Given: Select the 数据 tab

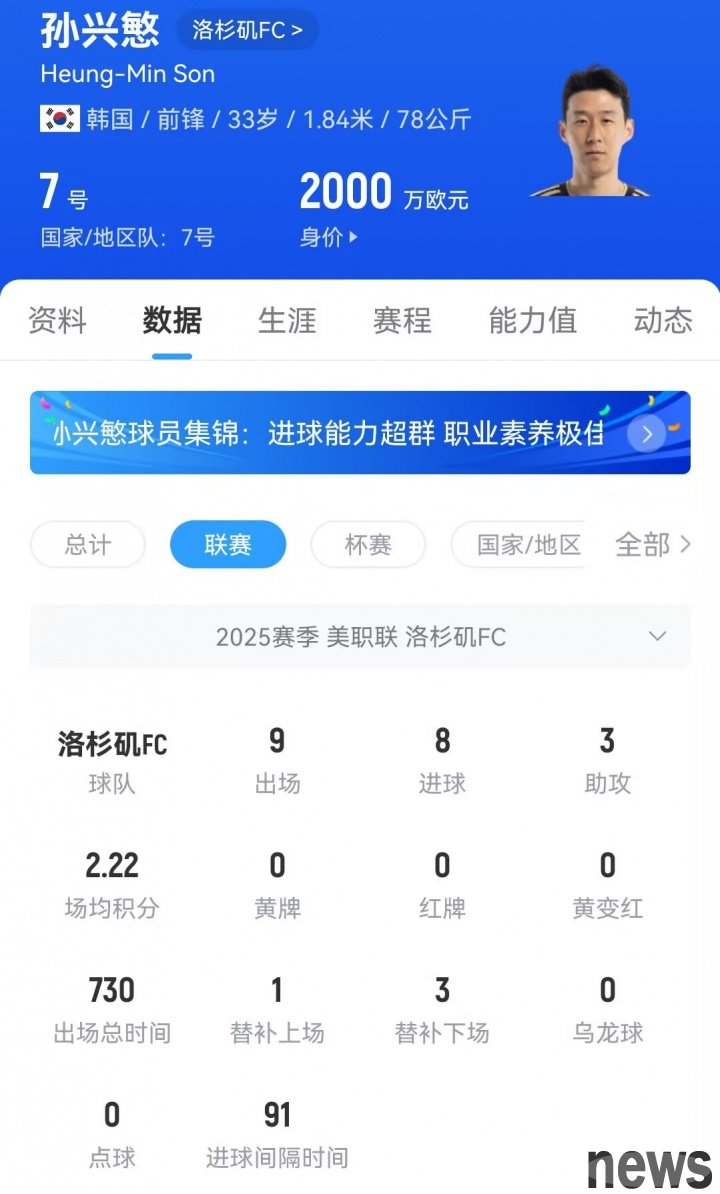Looking at the screenshot, I should click(x=172, y=320).
